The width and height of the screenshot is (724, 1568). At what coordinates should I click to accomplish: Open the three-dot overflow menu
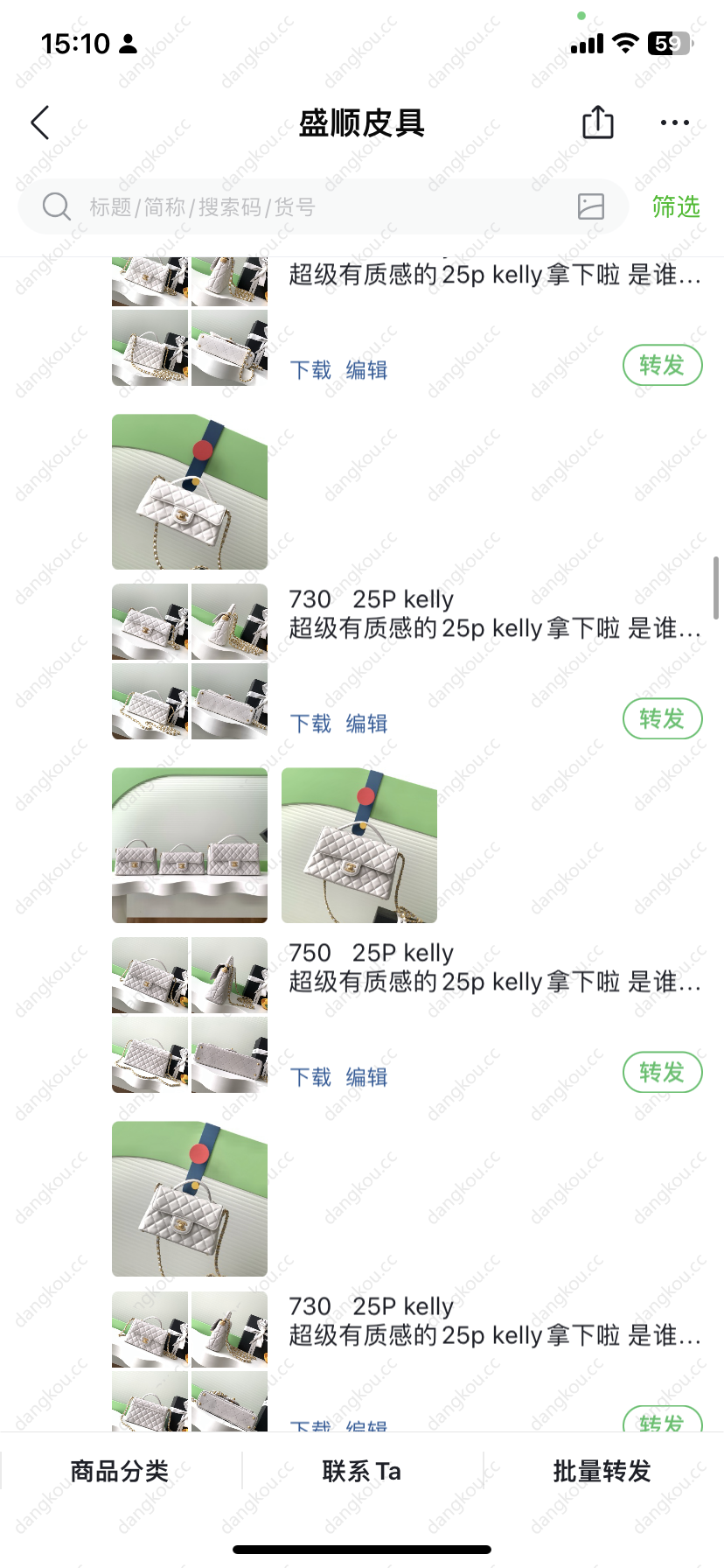tap(674, 123)
